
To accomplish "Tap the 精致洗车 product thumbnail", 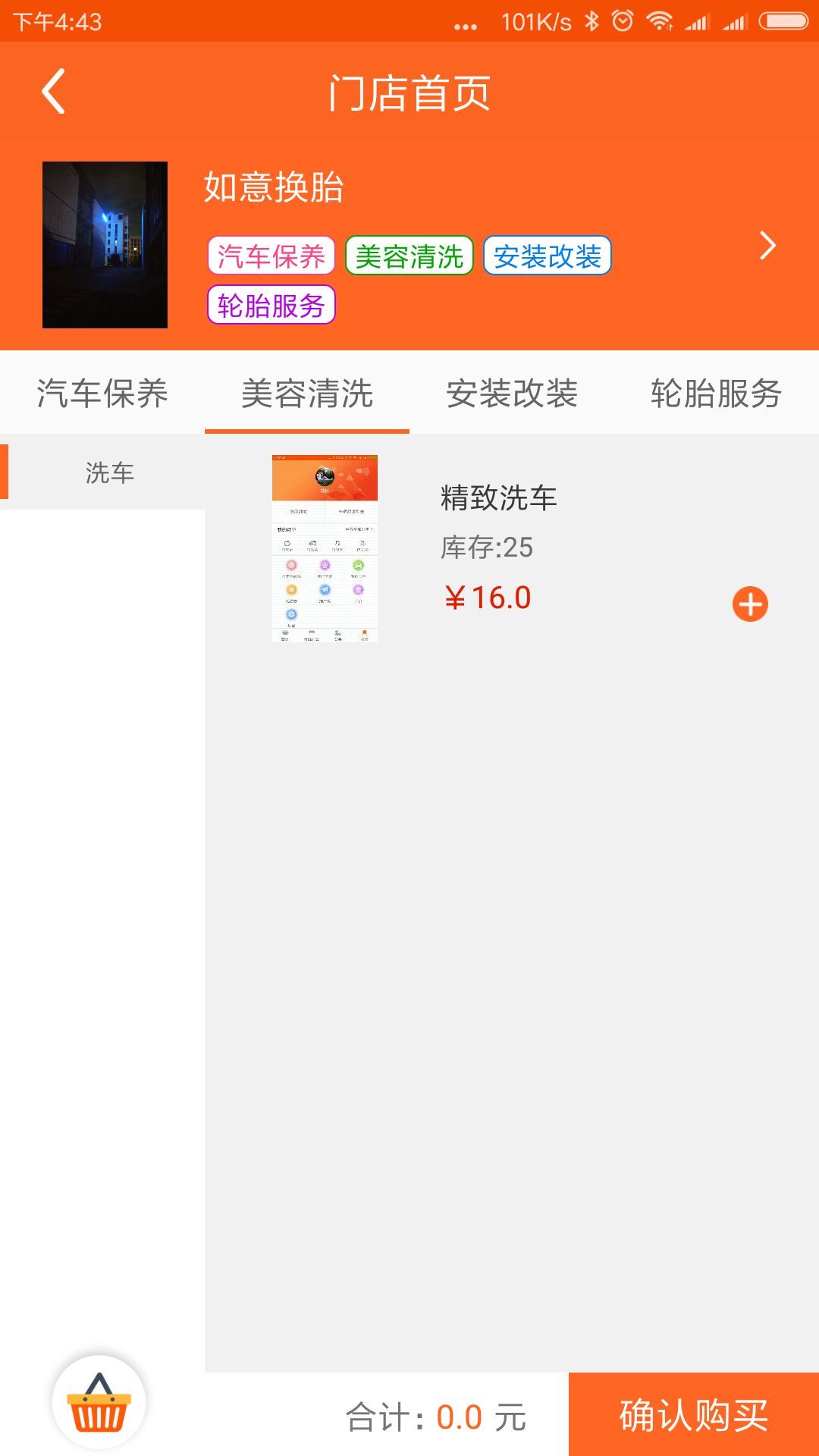I will (326, 549).
